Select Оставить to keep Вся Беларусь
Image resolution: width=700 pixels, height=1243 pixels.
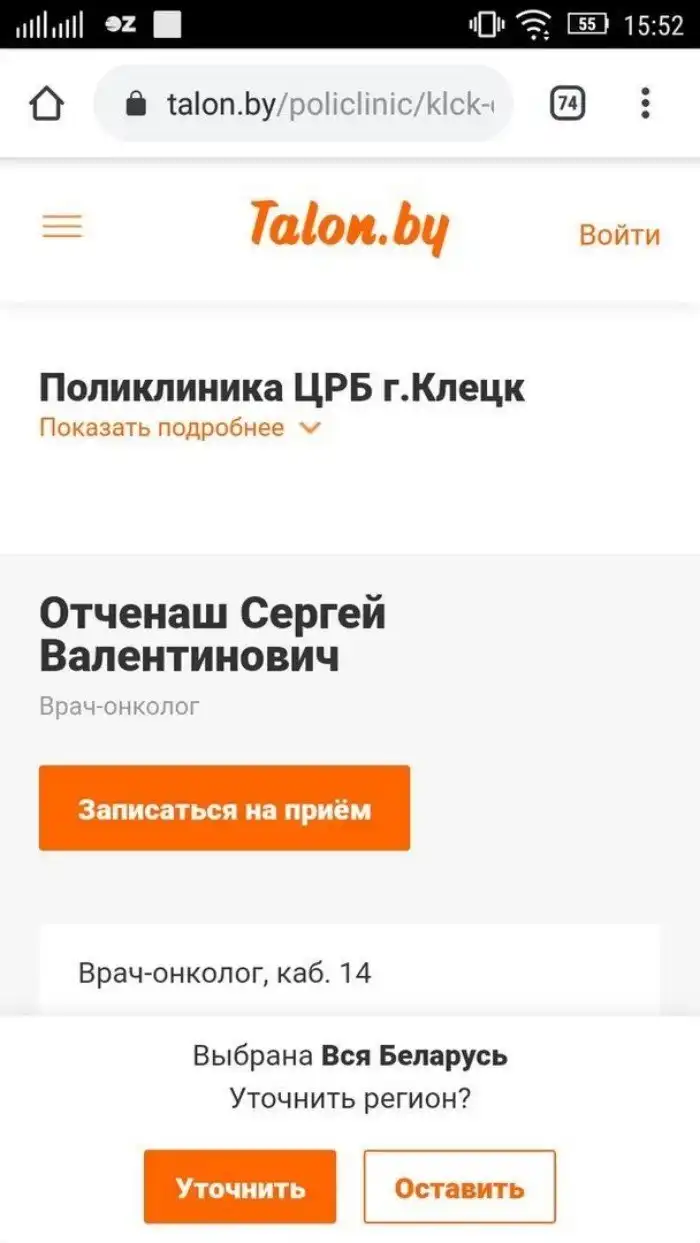[459, 1187]
